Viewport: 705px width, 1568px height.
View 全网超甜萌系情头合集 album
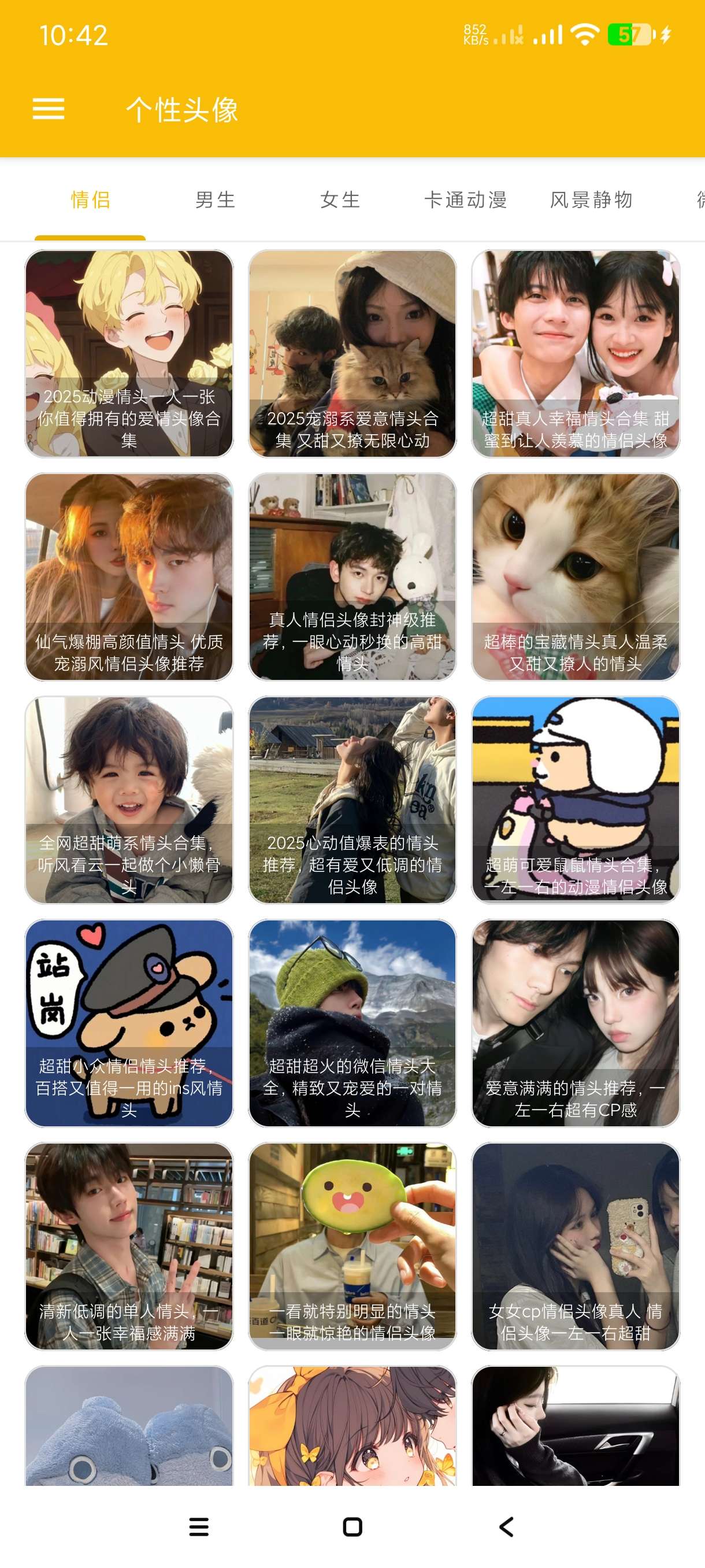(129, 800)
